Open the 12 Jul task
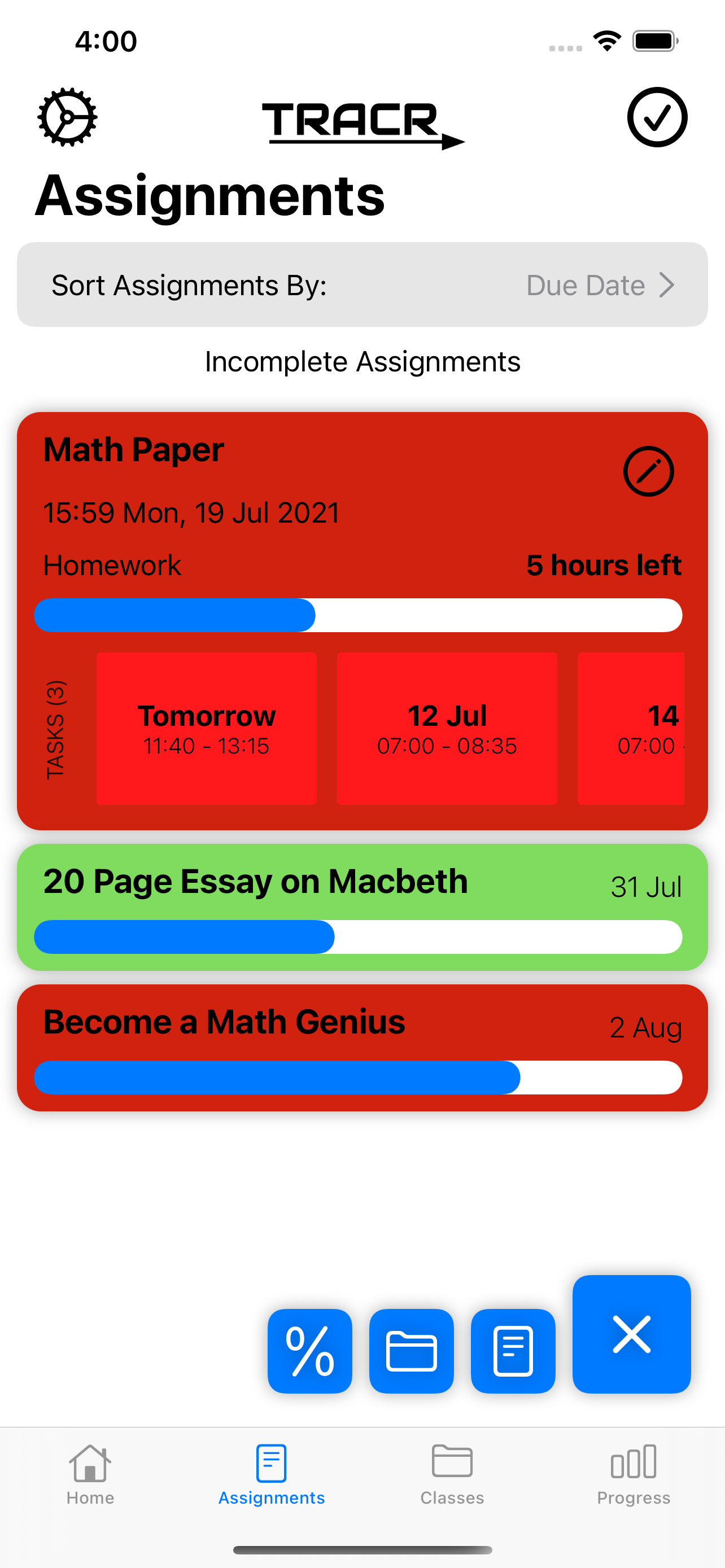The image size is (725, 1568). (x=447, y=728)
